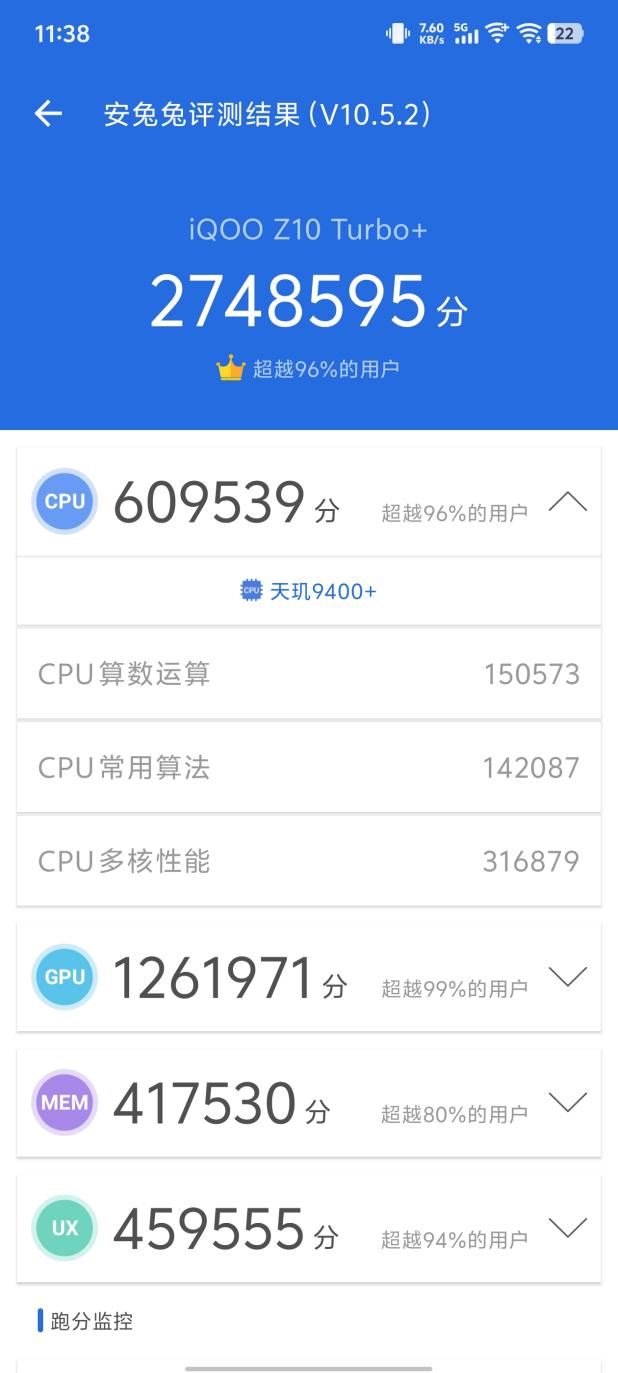This screenshot has width=618, height=1373.
Task: Open the 天玑9400+ chip link
Action: pos(309,591)
